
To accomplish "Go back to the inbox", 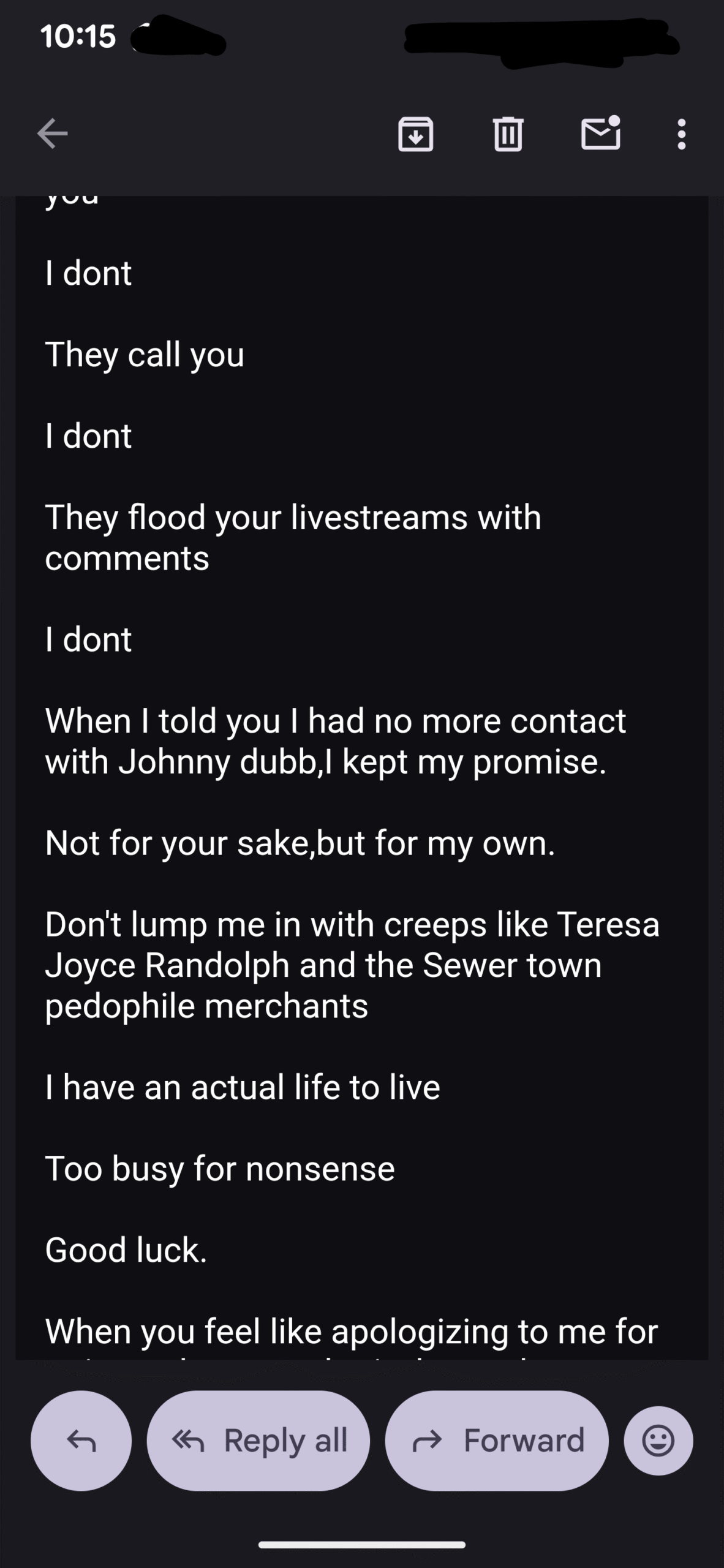I will point(52,134).
